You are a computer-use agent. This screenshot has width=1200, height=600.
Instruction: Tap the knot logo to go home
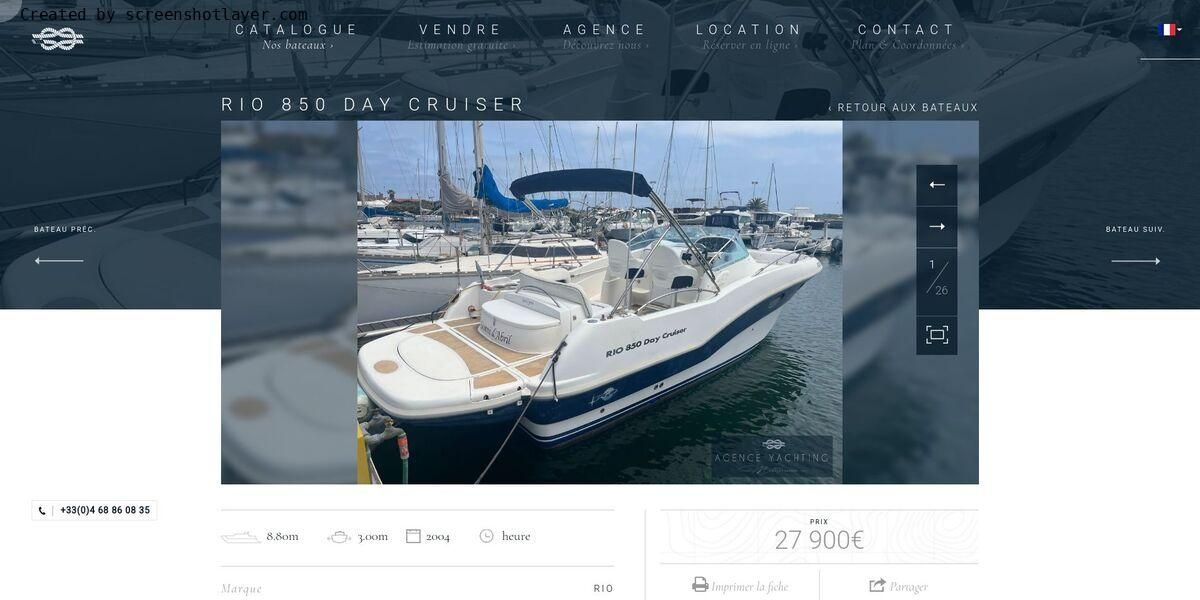coord(57,39)
